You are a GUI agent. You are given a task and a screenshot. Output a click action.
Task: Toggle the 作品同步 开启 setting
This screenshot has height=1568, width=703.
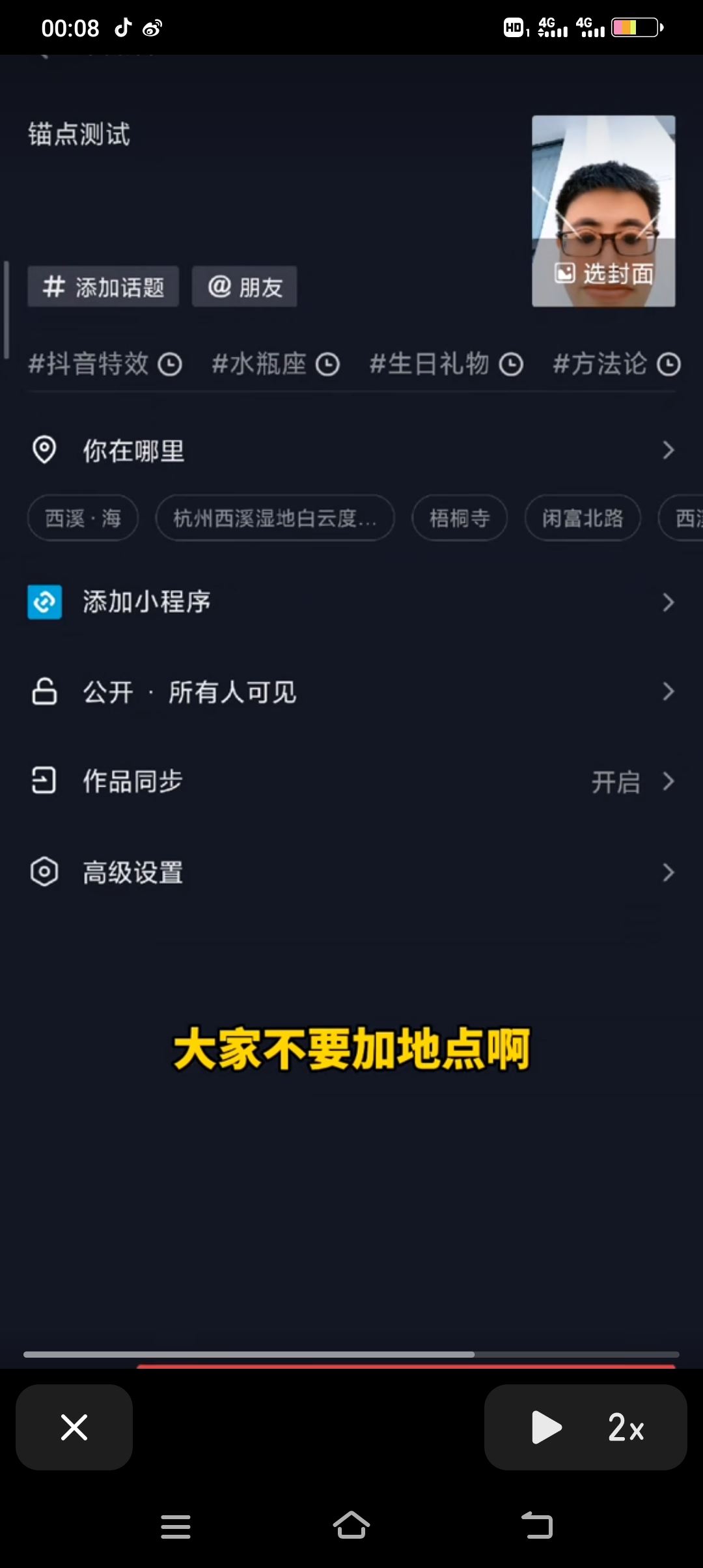[x=615, y=781]
